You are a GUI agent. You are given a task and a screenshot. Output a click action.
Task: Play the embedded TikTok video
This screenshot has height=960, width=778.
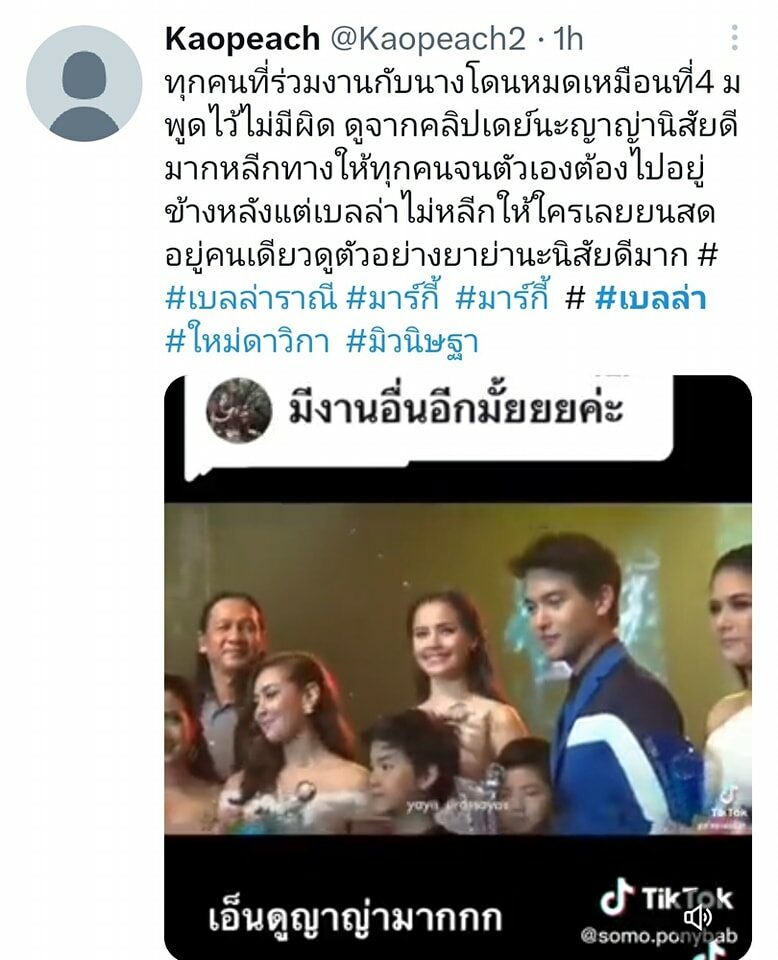[457, 666]
